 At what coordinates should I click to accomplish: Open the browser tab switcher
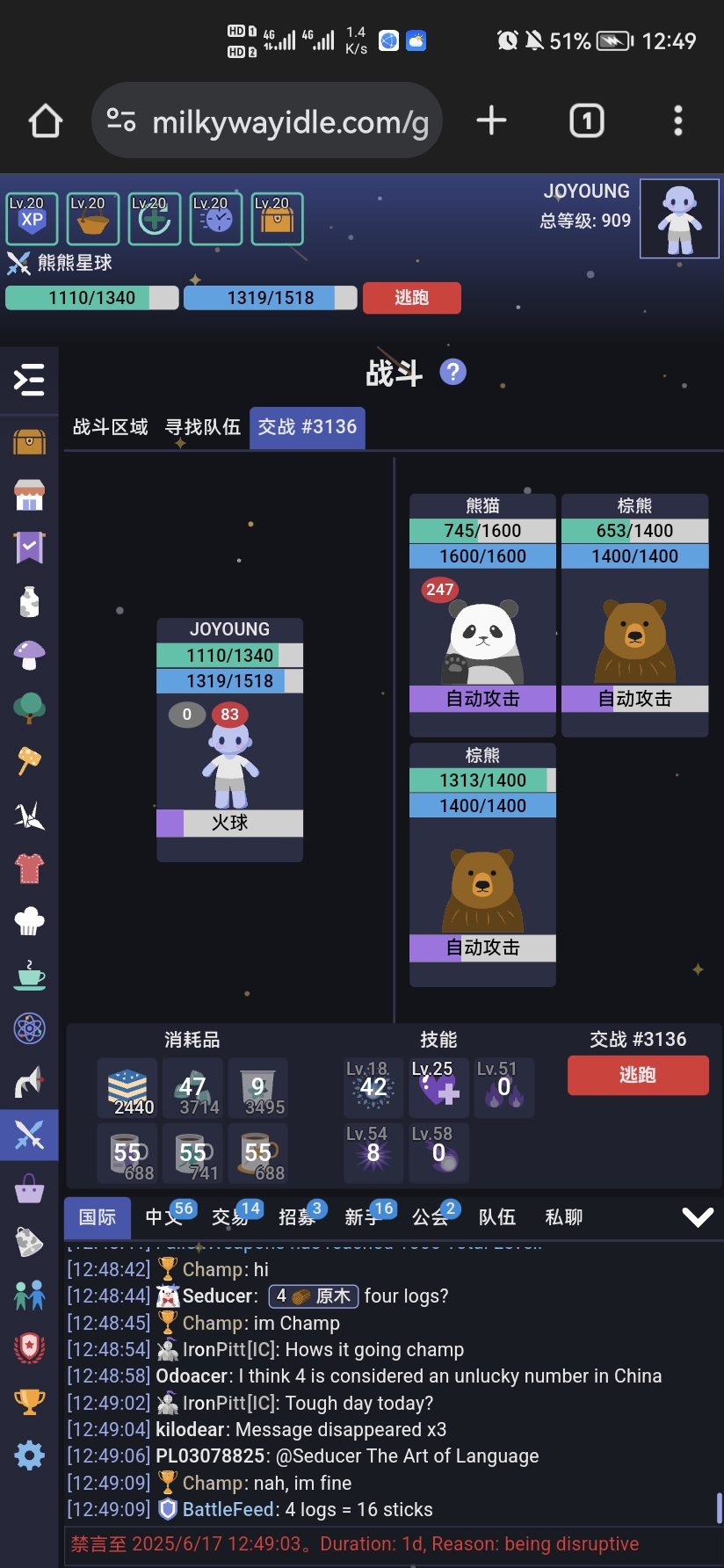click(587, 120)
